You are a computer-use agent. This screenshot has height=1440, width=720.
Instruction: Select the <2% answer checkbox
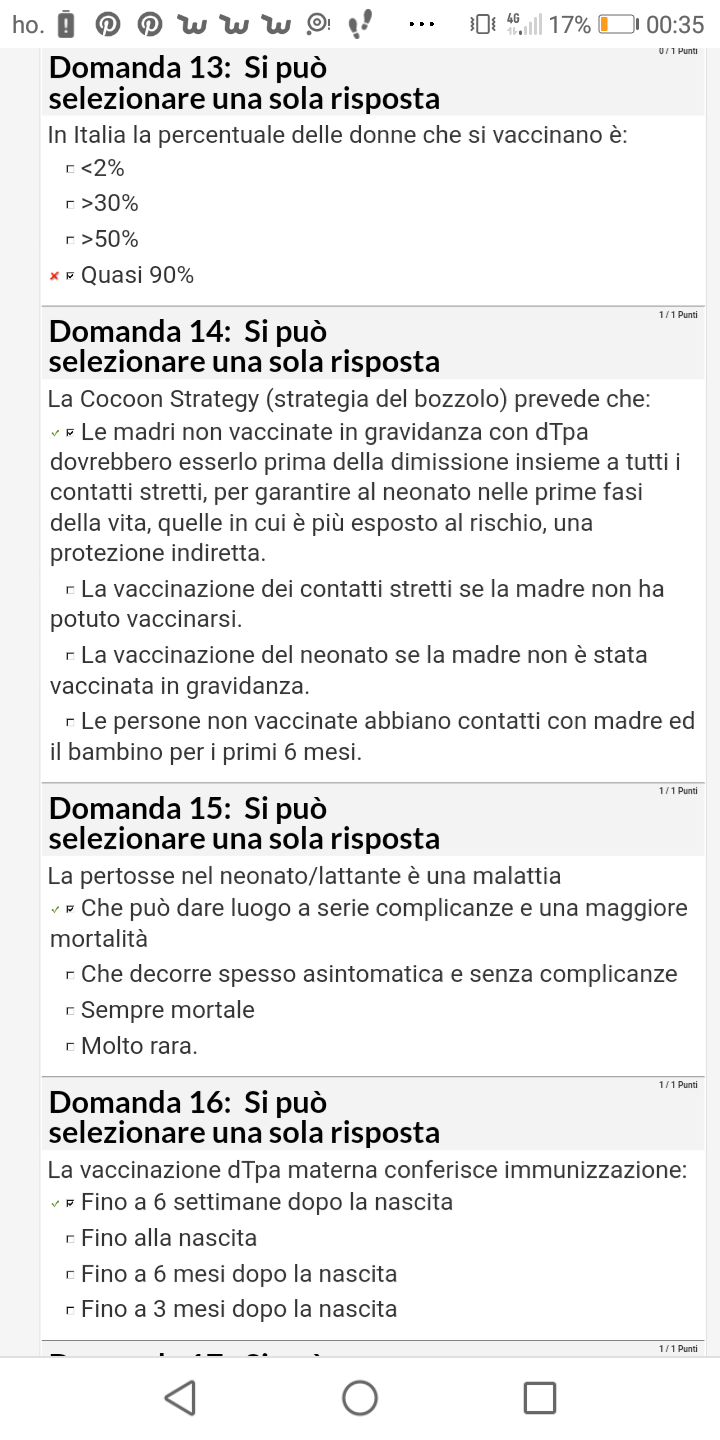[x=70, y=169]
